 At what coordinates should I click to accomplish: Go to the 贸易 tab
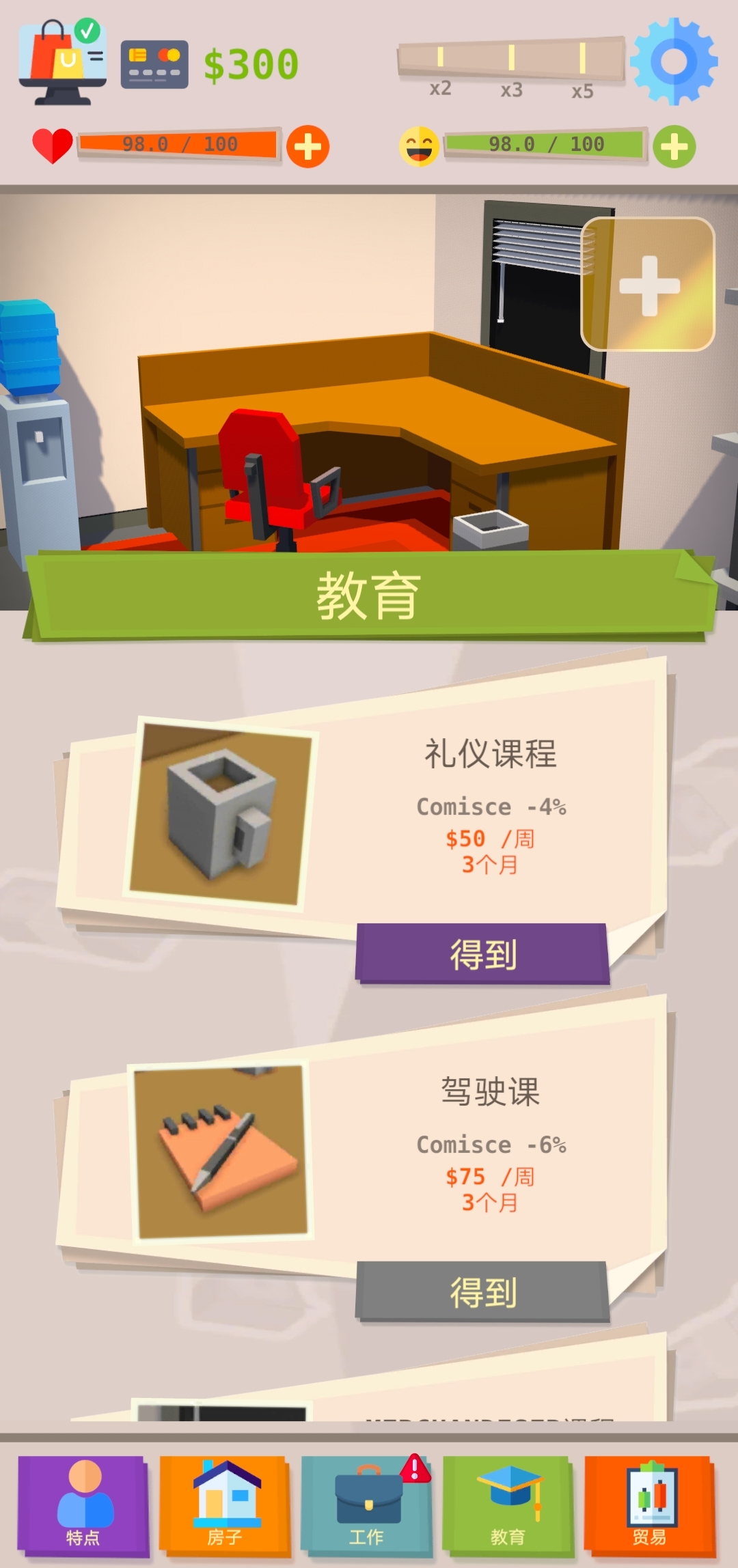pyautogui.click(x=649, y=1505)
